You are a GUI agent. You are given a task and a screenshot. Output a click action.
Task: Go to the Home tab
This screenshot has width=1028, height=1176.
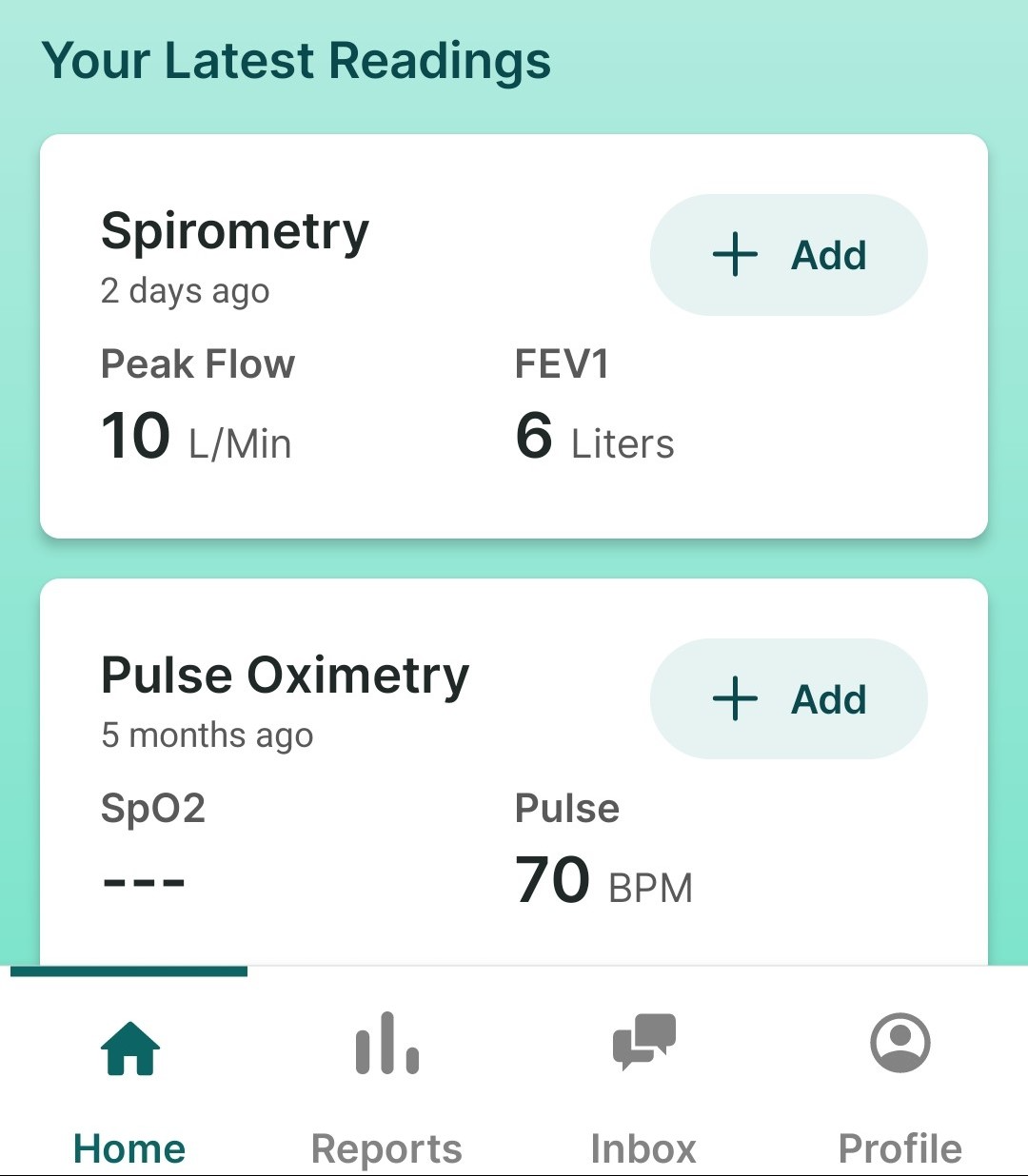click(x=129, y=1085)
